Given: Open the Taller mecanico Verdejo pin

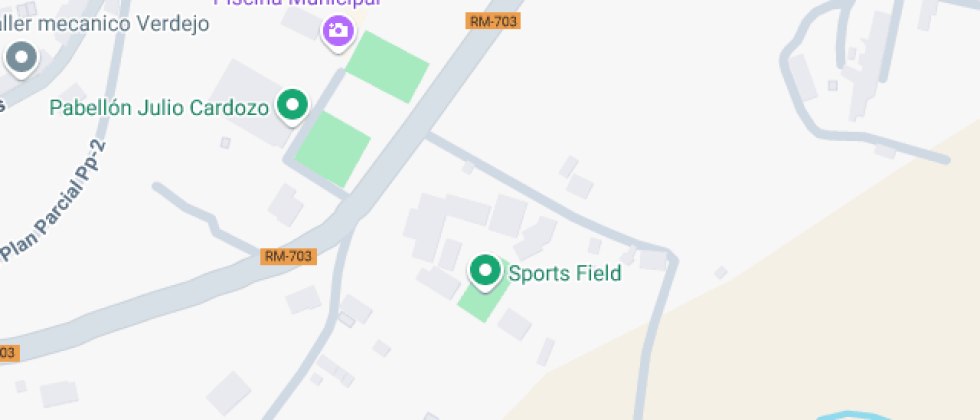Looking at the screenshot, I should click(21, 57).
